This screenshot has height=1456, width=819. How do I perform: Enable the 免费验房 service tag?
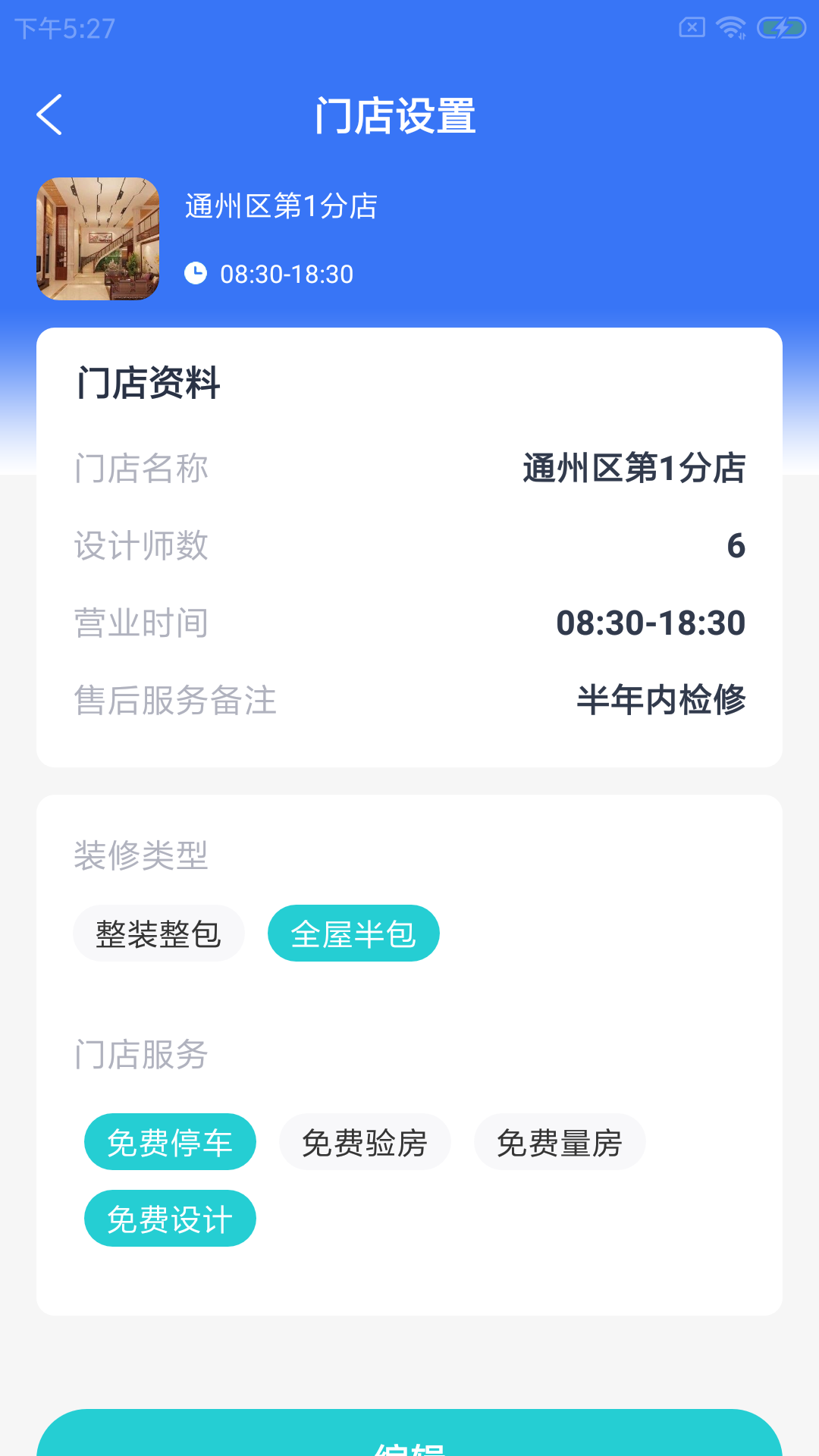(365, 1141)
